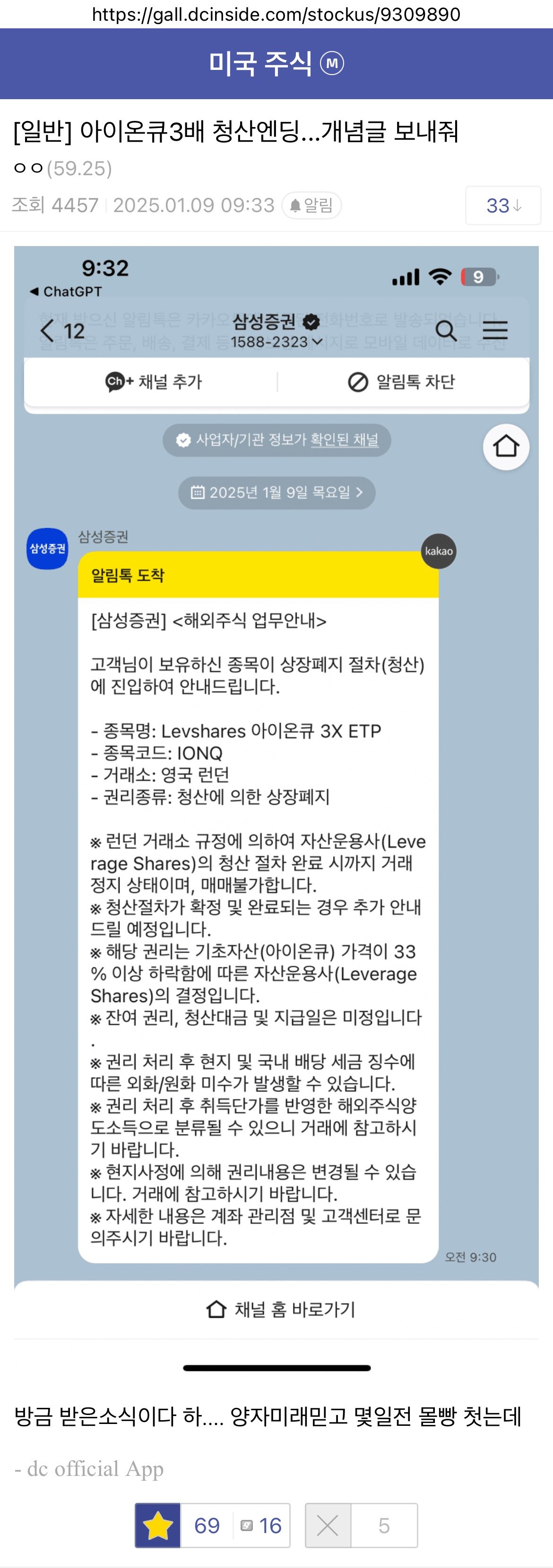
Task: Recommend the post with the star button
Action: (x=158, y=1525)
